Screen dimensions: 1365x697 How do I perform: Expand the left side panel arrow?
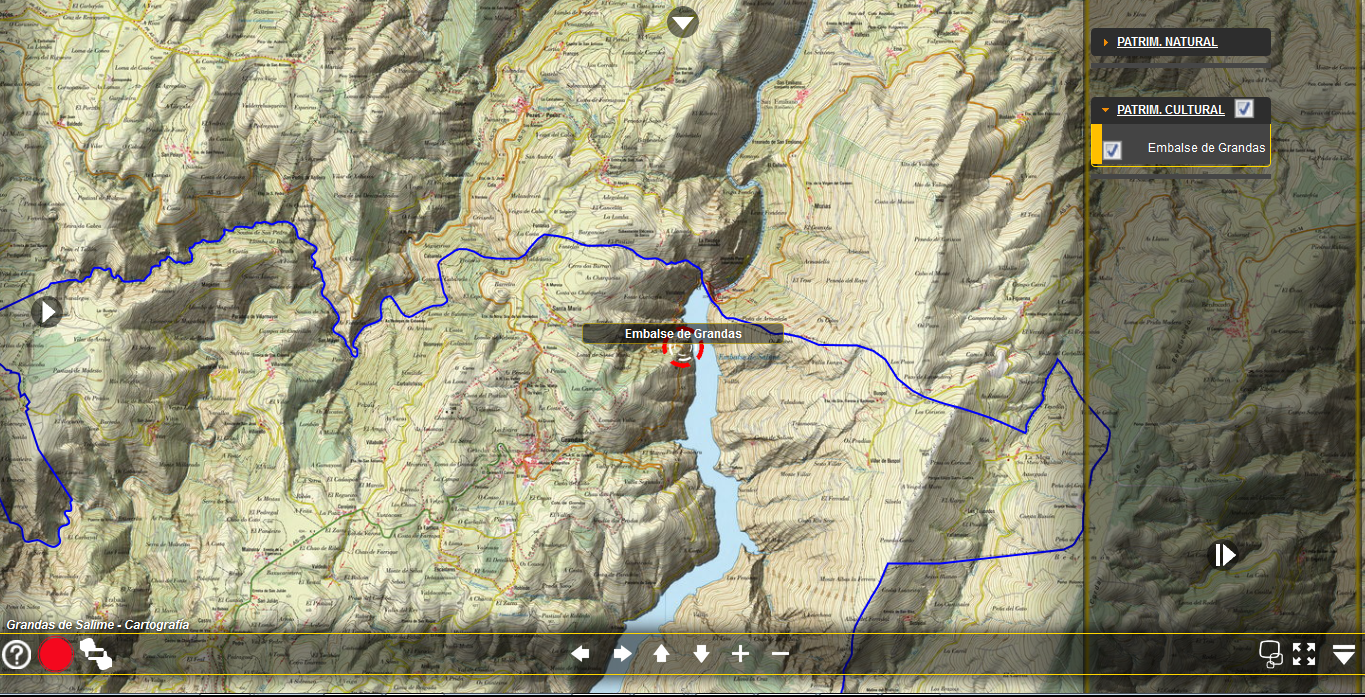[x=47, y=312]
